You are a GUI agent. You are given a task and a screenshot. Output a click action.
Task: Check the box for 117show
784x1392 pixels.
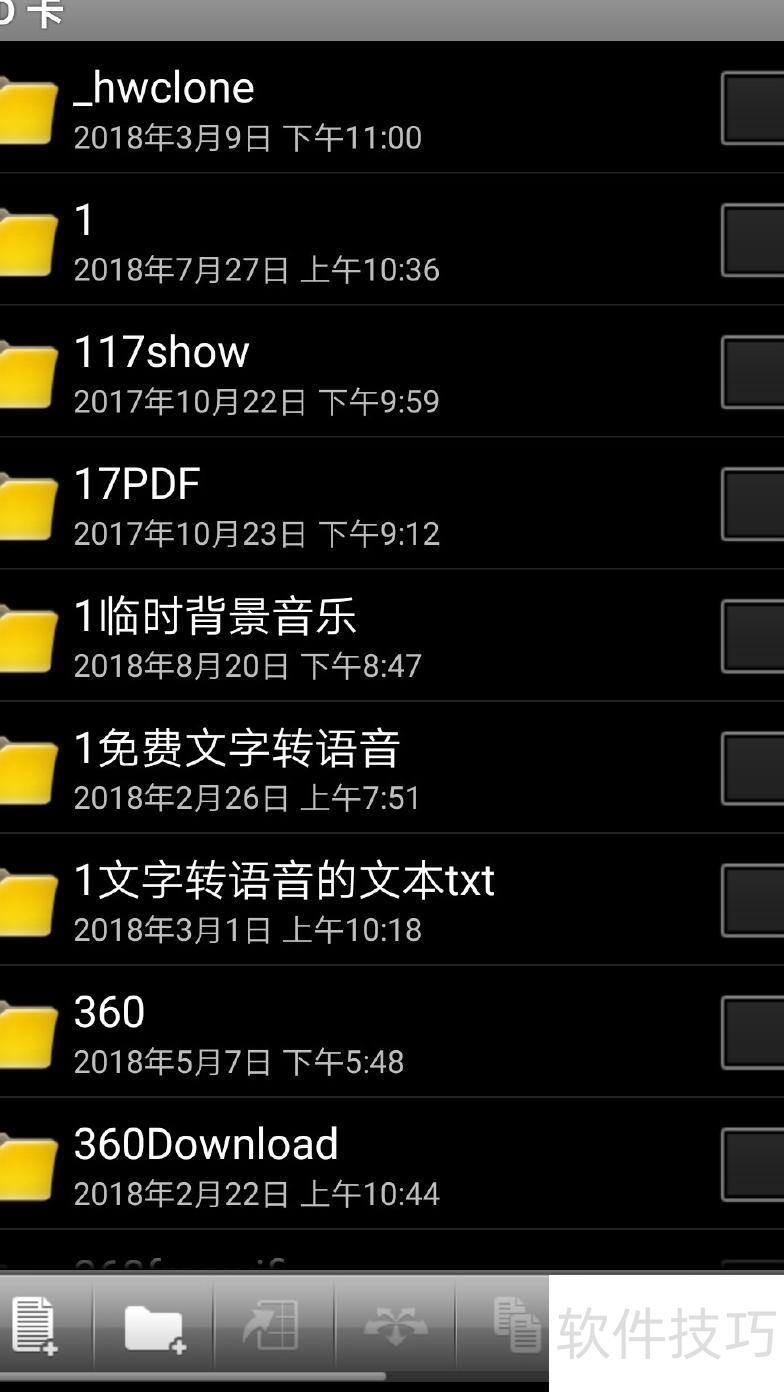(752, 372)
